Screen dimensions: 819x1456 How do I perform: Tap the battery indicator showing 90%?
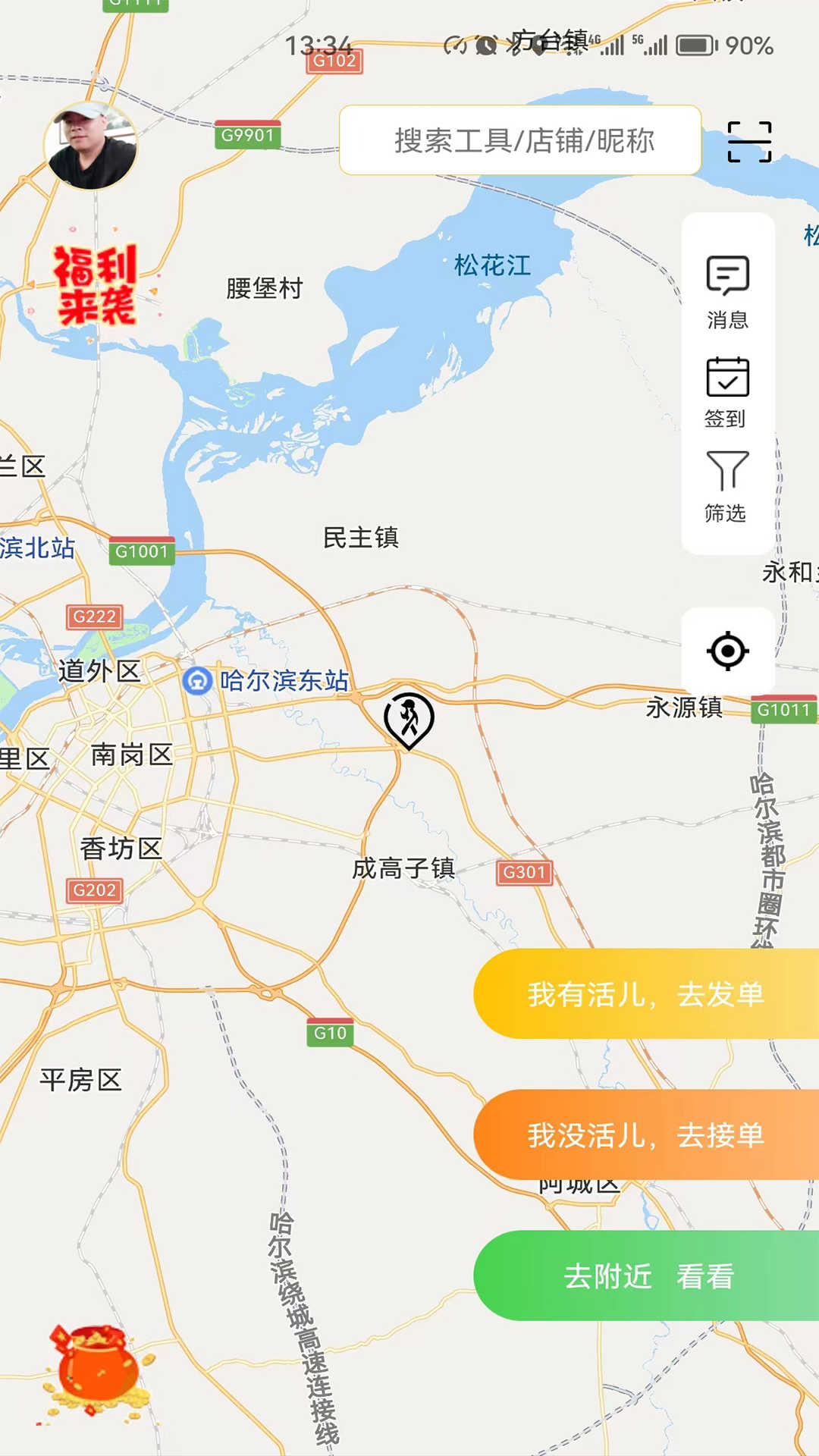pyautogui.click(x=694, y=45)
